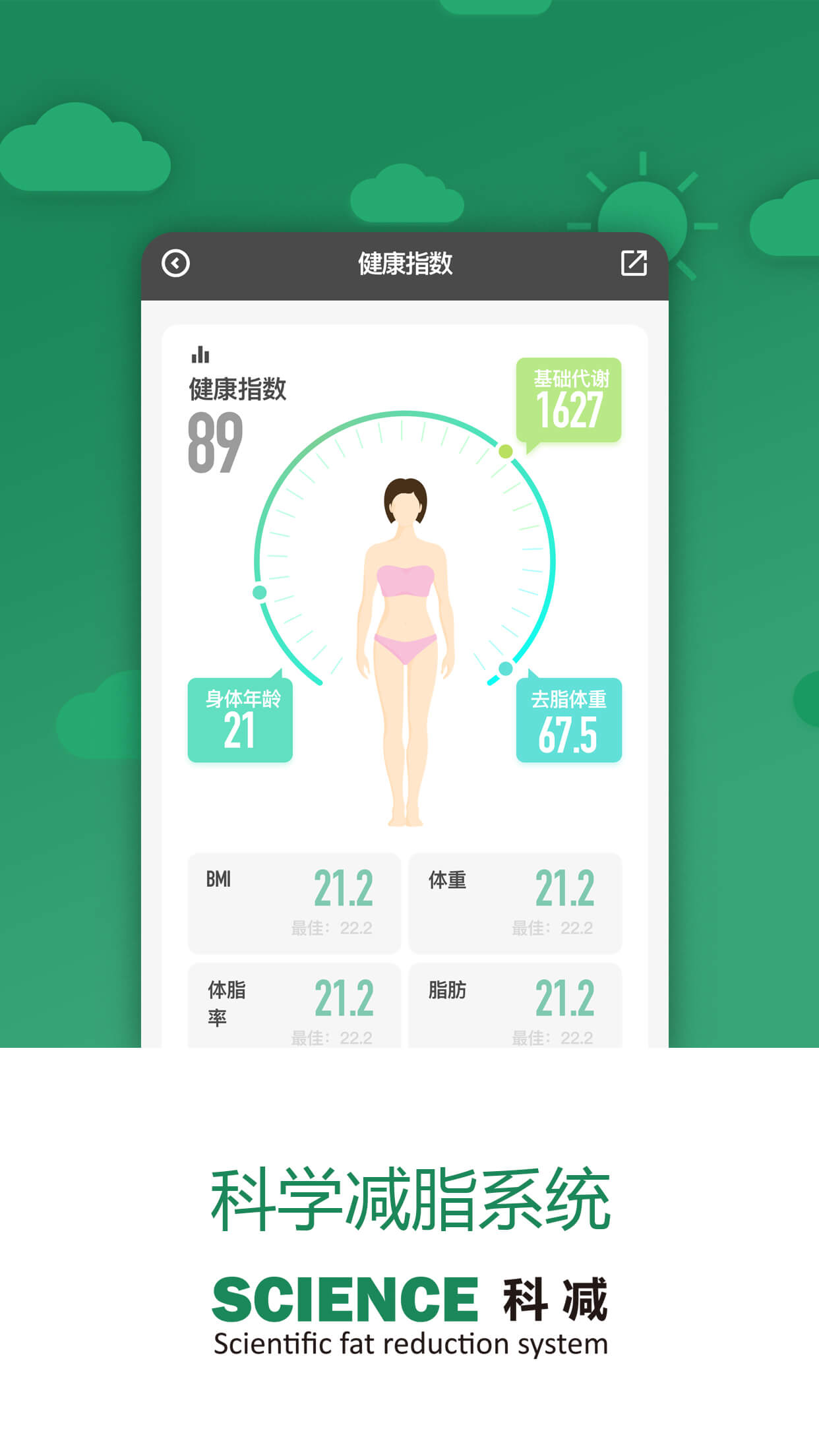
Task: Click the bar chart statistics icon
Action: tap(199, 354)
